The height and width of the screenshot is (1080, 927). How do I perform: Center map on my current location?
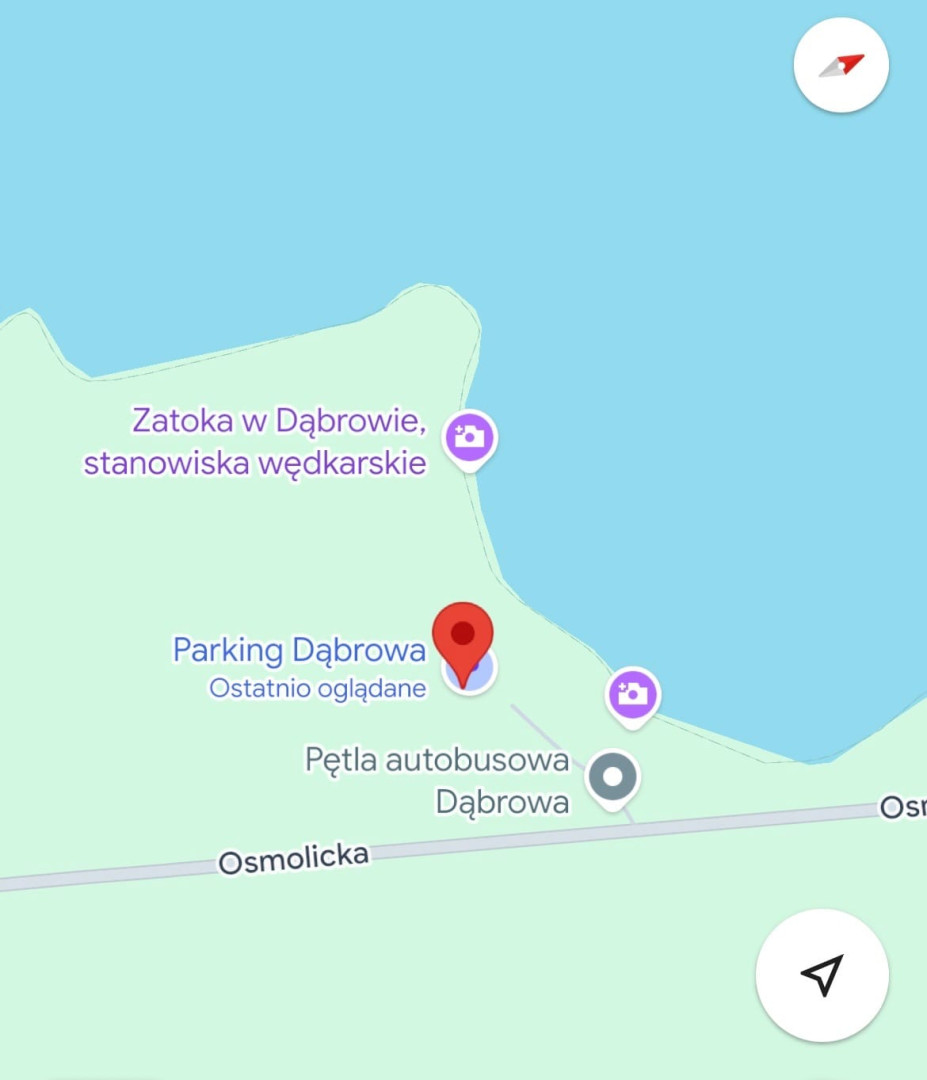click(822, 975)
